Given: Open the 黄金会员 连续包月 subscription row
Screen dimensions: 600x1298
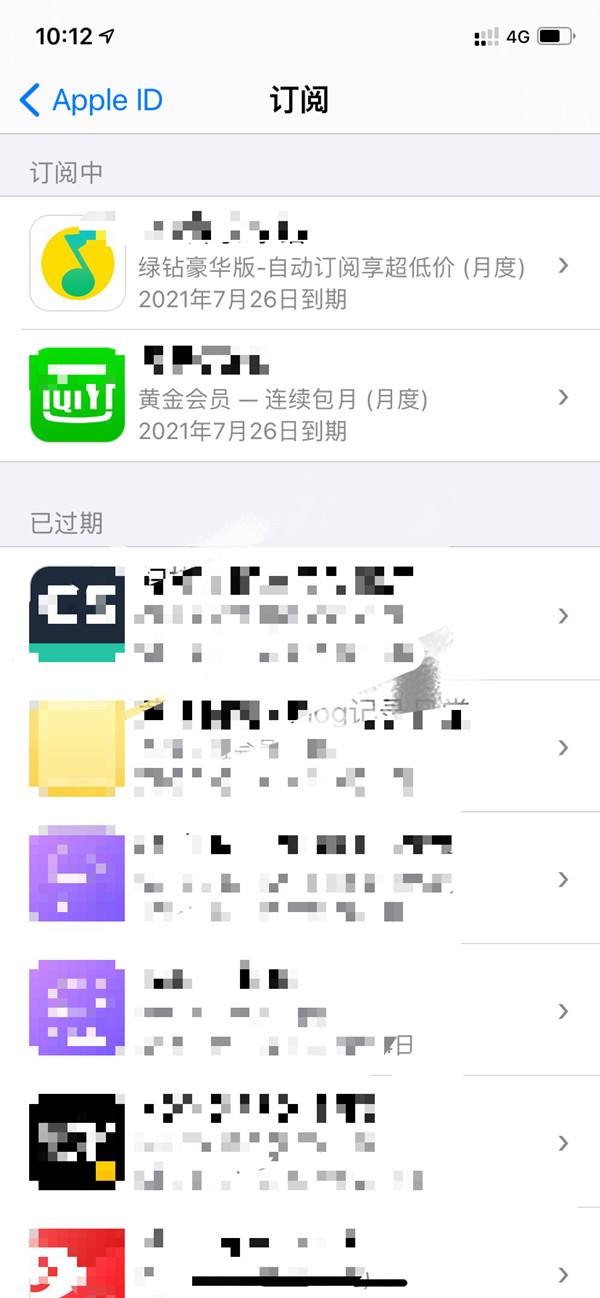Looking at the screenshot, I should (x=300, y=396).
